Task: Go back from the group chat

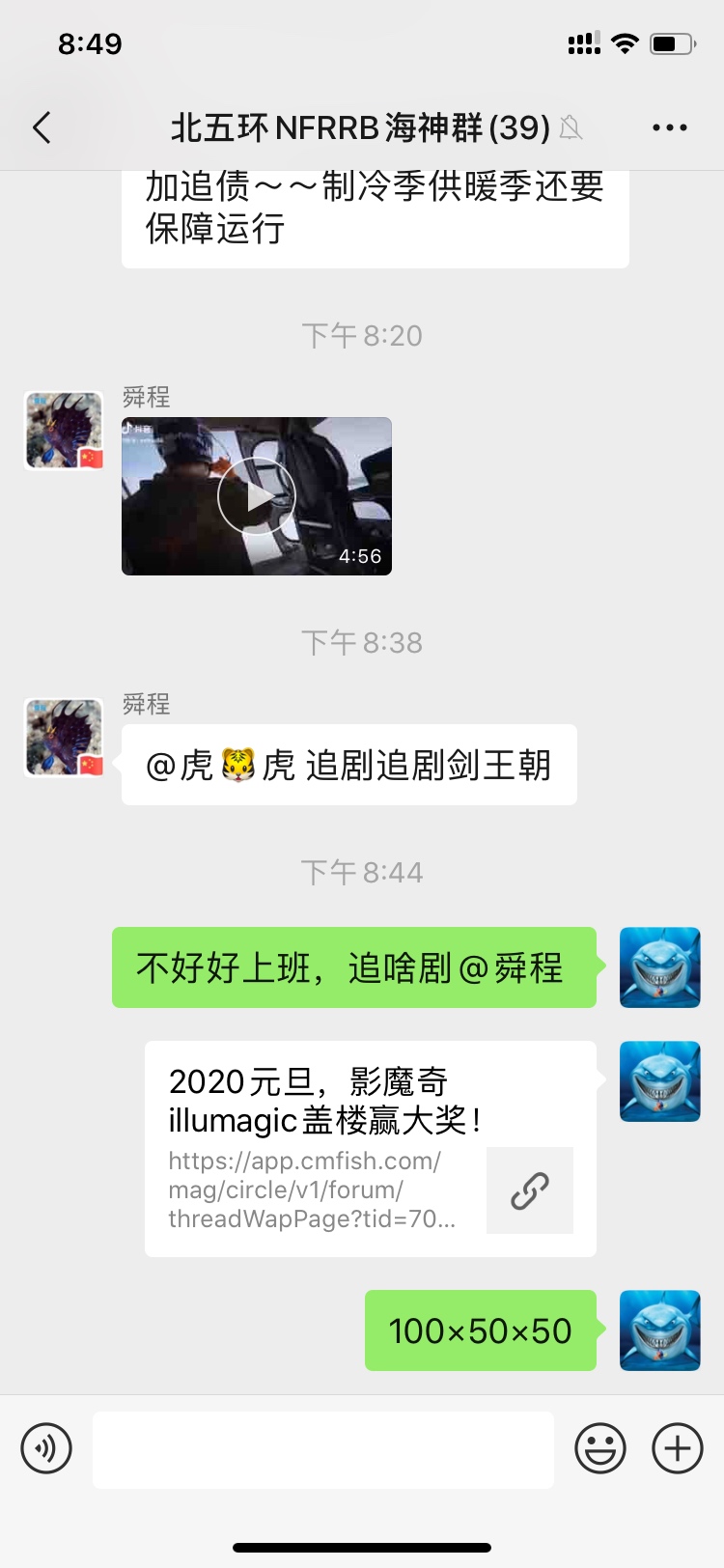Action: pos(42,127)
